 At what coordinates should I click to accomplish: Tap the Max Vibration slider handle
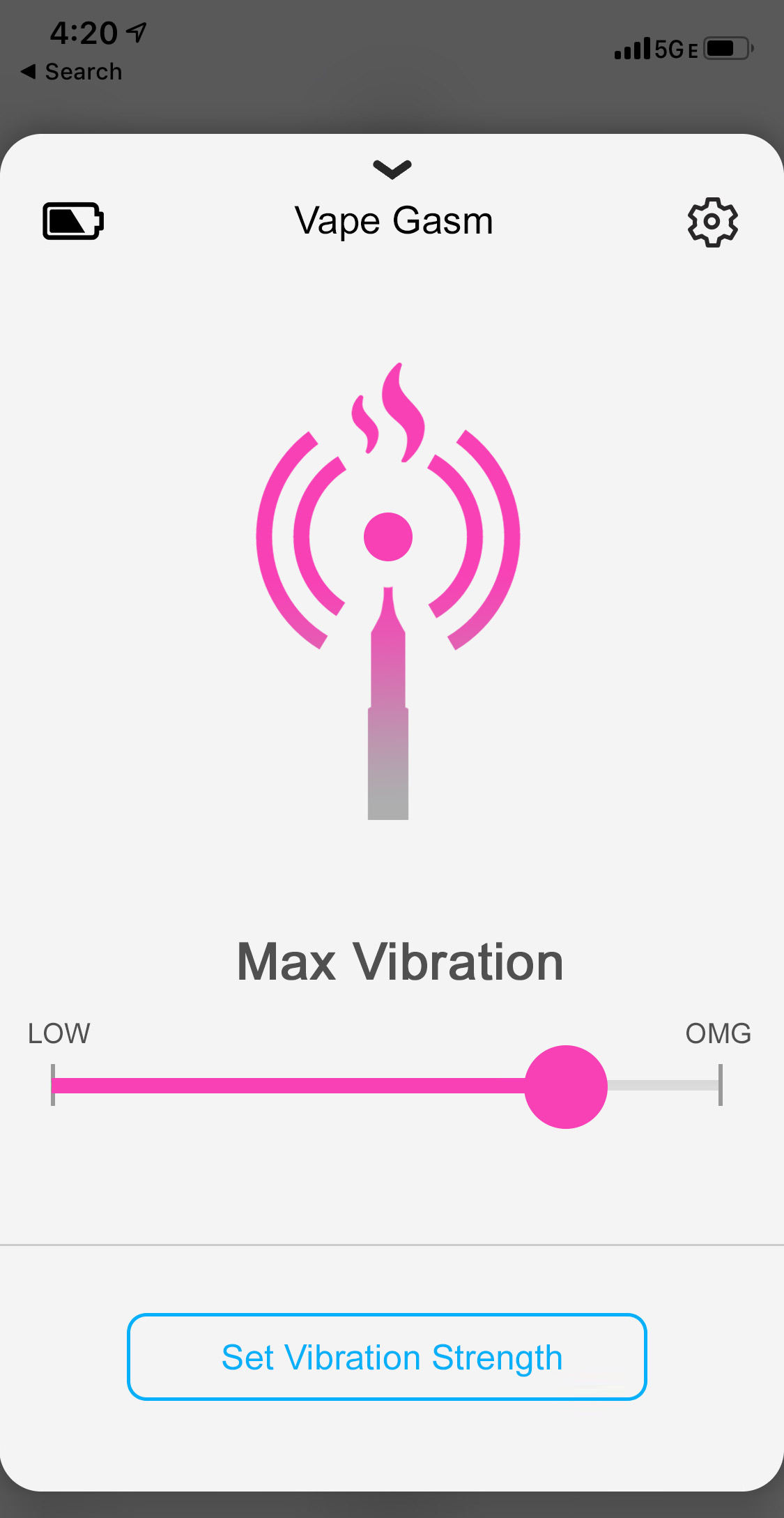[566, 1086]
